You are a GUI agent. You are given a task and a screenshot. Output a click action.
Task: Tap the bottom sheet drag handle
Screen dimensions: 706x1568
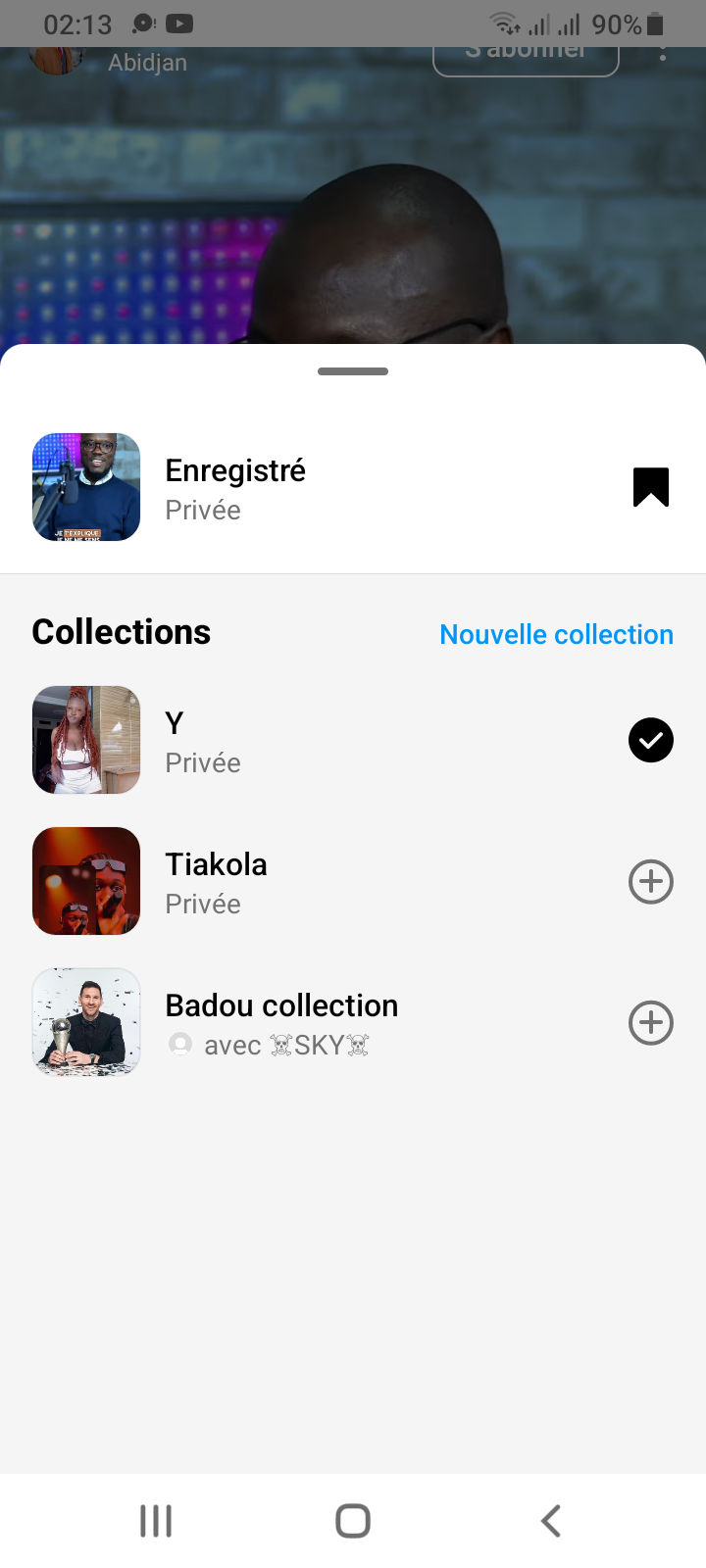point(353,371)
